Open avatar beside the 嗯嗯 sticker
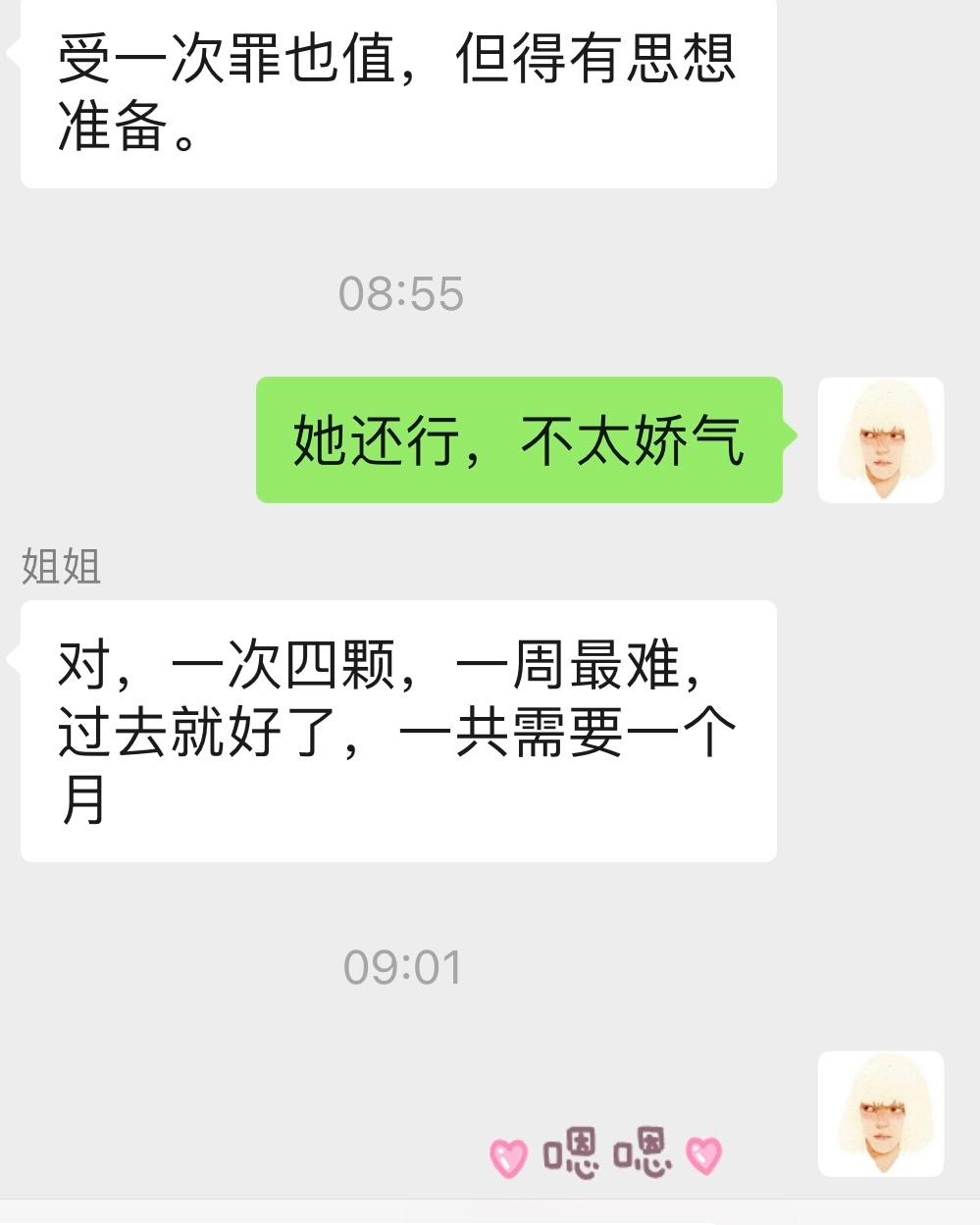Viewport: 980px width, 1225px height. 880,1113
